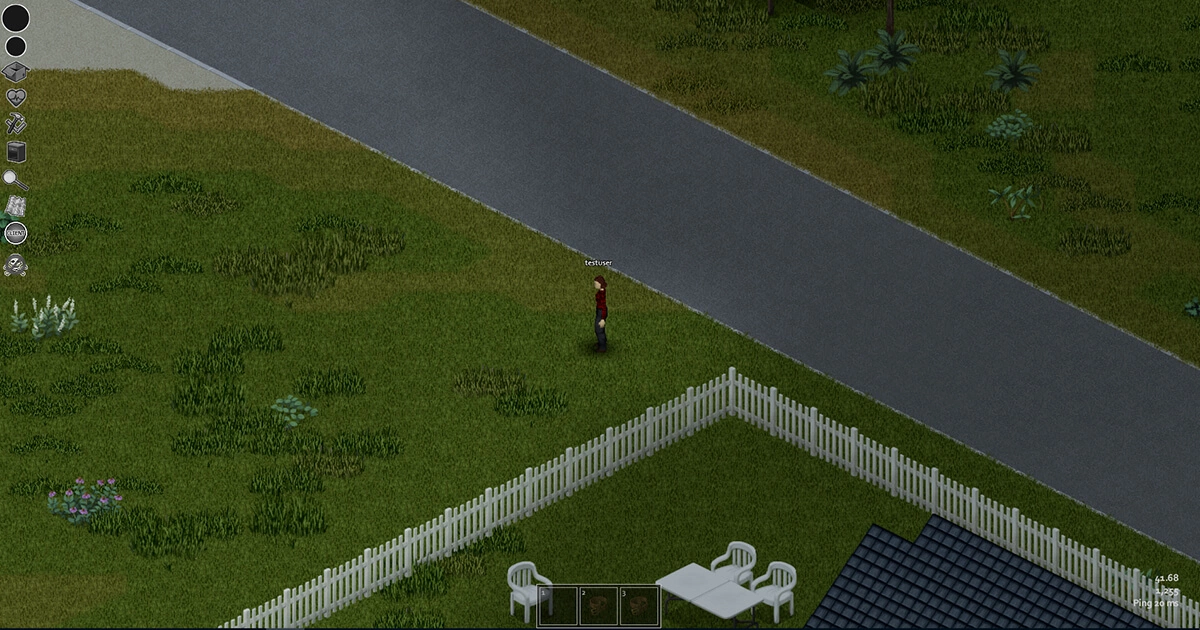Select hotbar slot 1
Image resolution: width=1200 pixels, height=630 pixels.
point(558,606)
